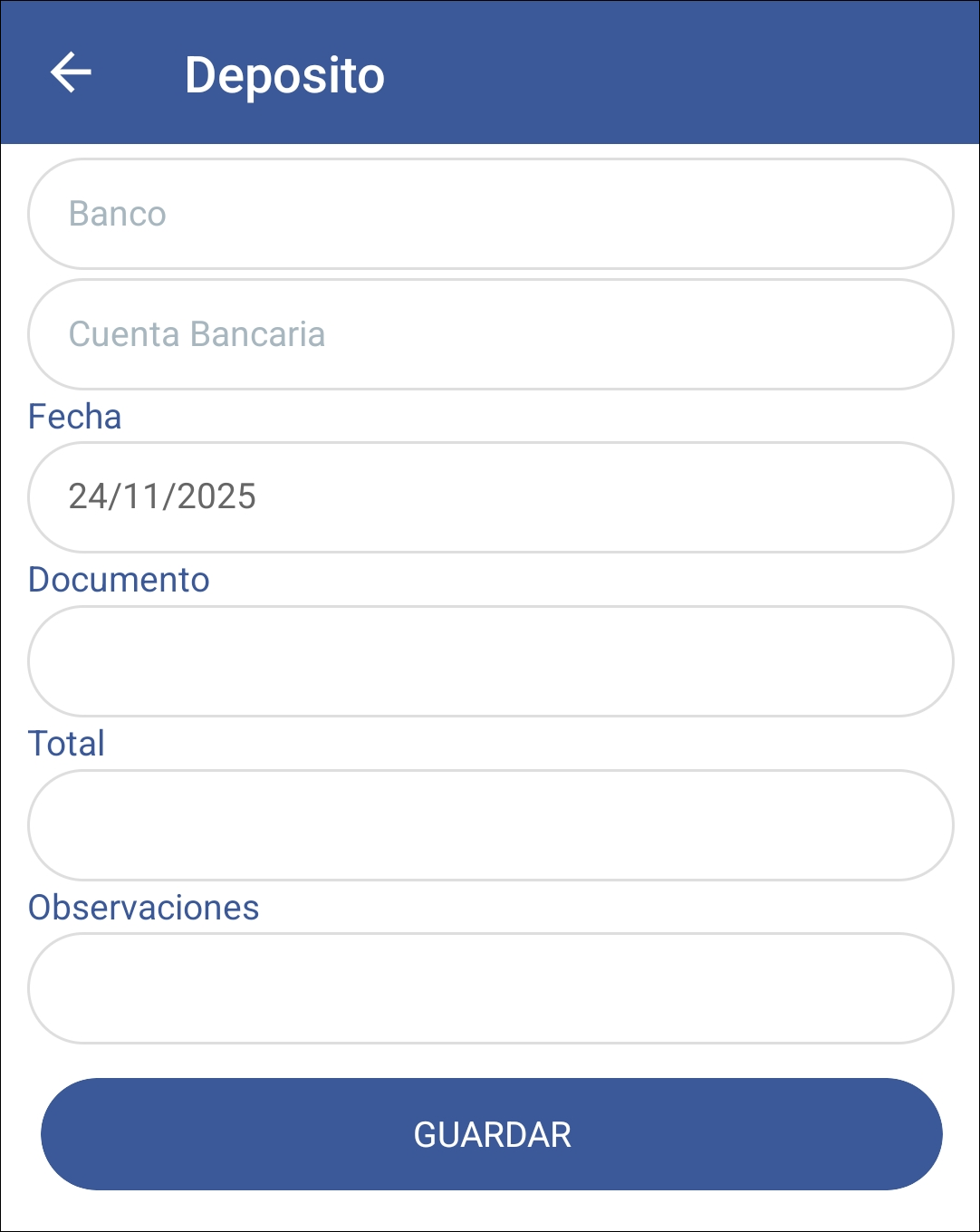
Task: Click the empty Total field to enter amount
Action: 489,825
